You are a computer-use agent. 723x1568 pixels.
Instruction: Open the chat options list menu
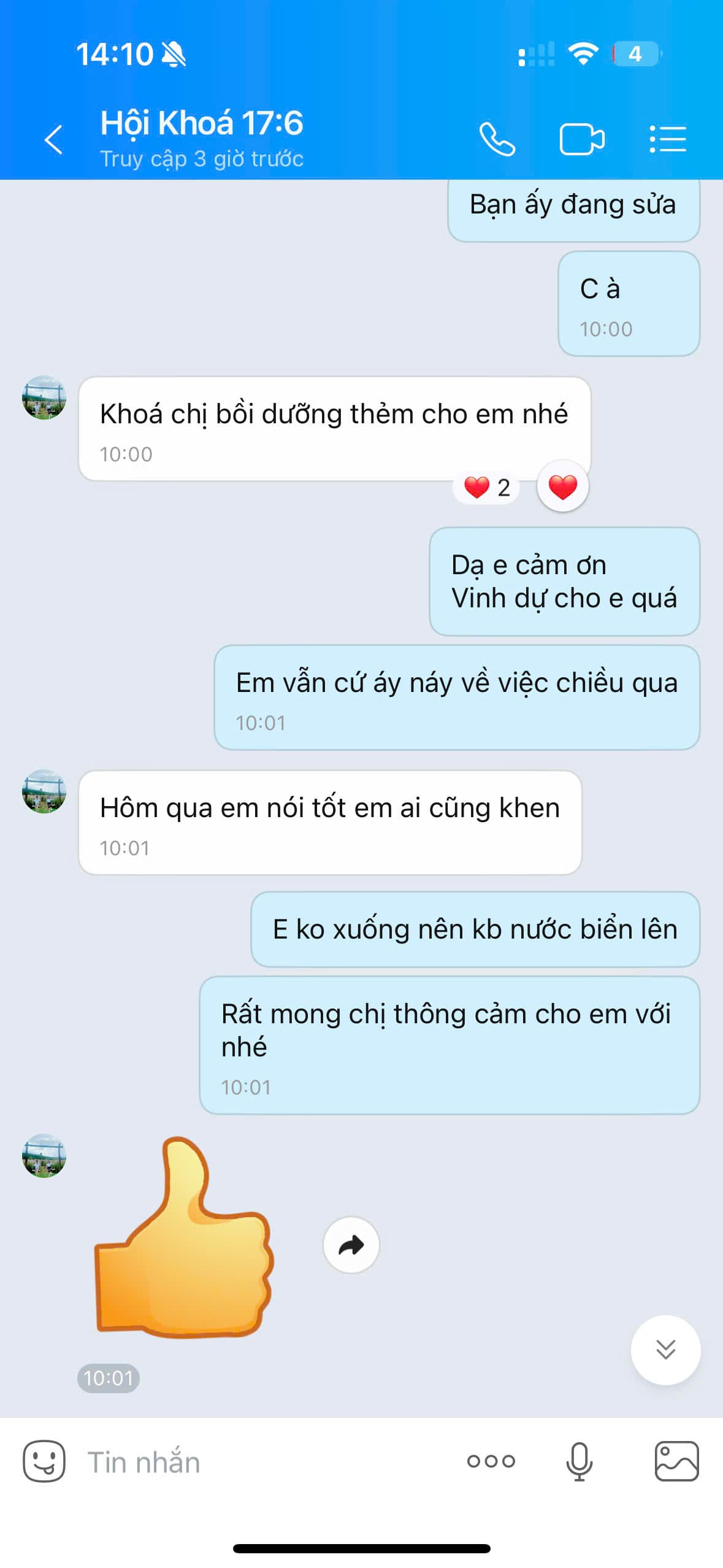coord(667,139)
